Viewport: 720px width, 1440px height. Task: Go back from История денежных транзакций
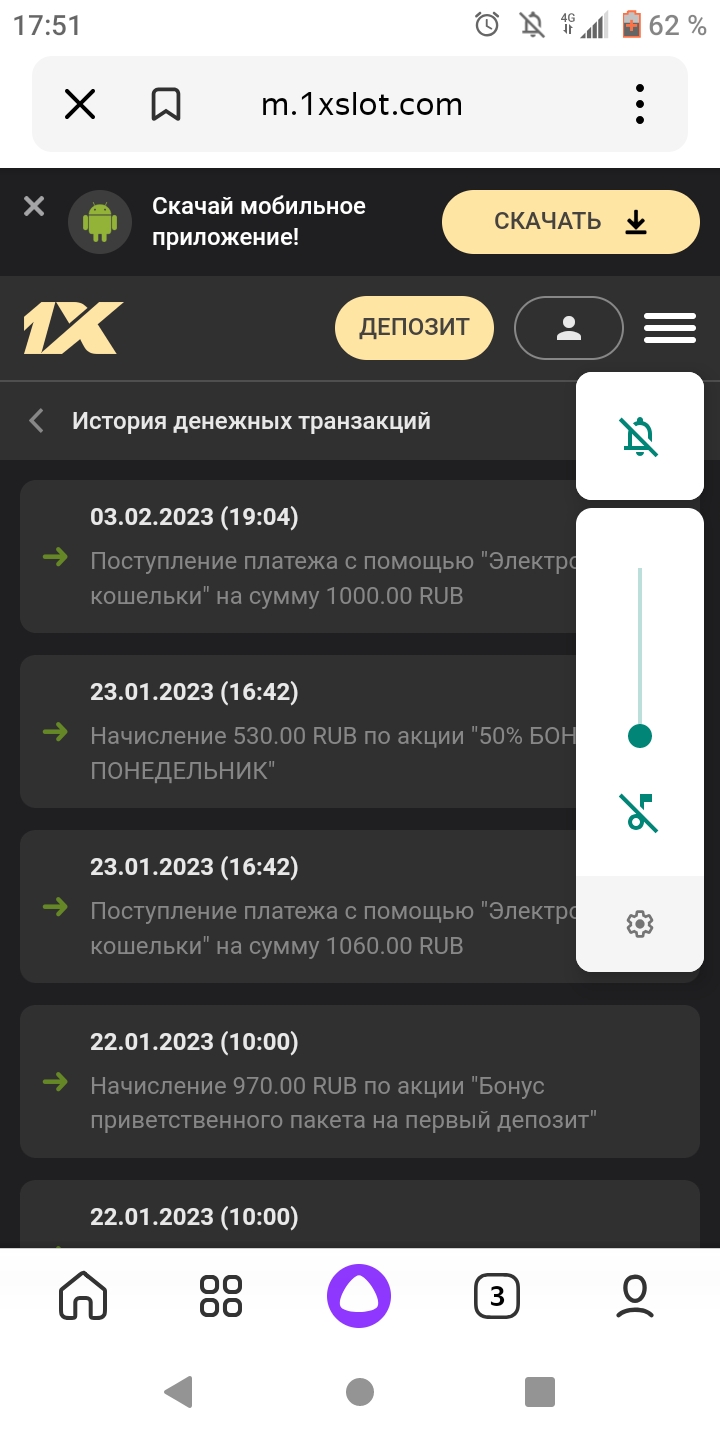click(38, 421)
